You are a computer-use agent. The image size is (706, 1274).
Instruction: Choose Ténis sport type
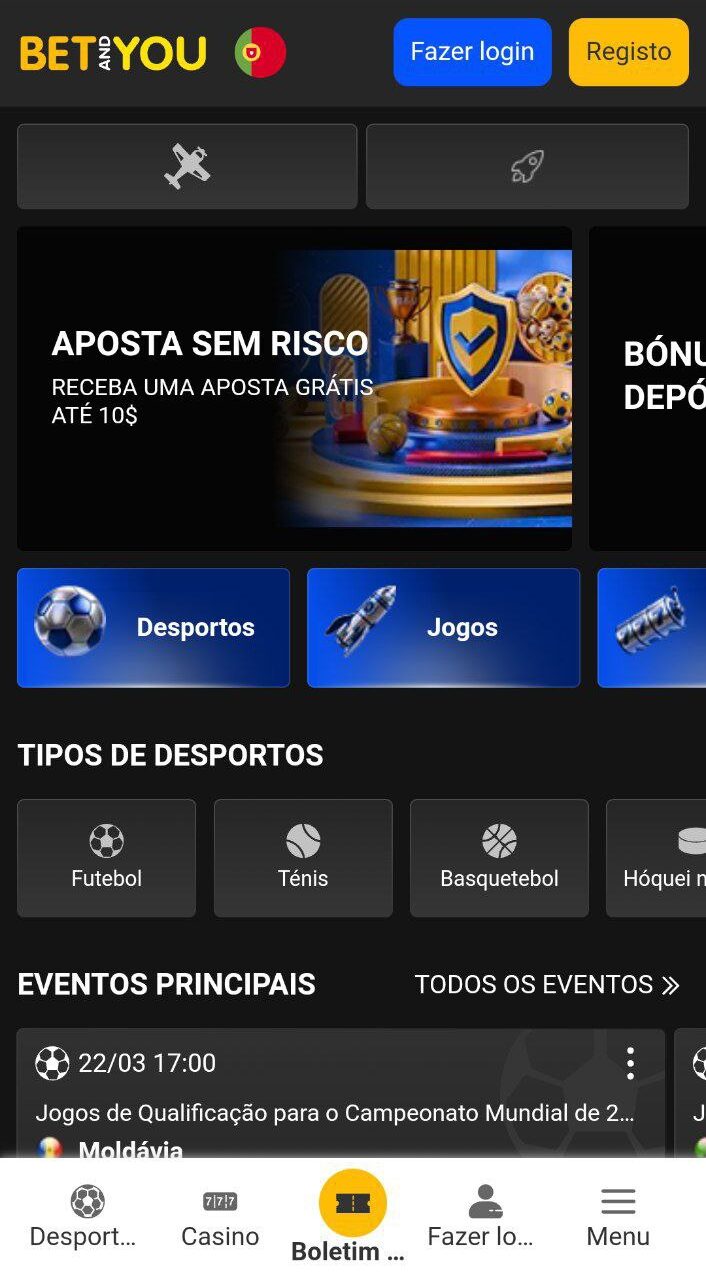pos(303,858)
